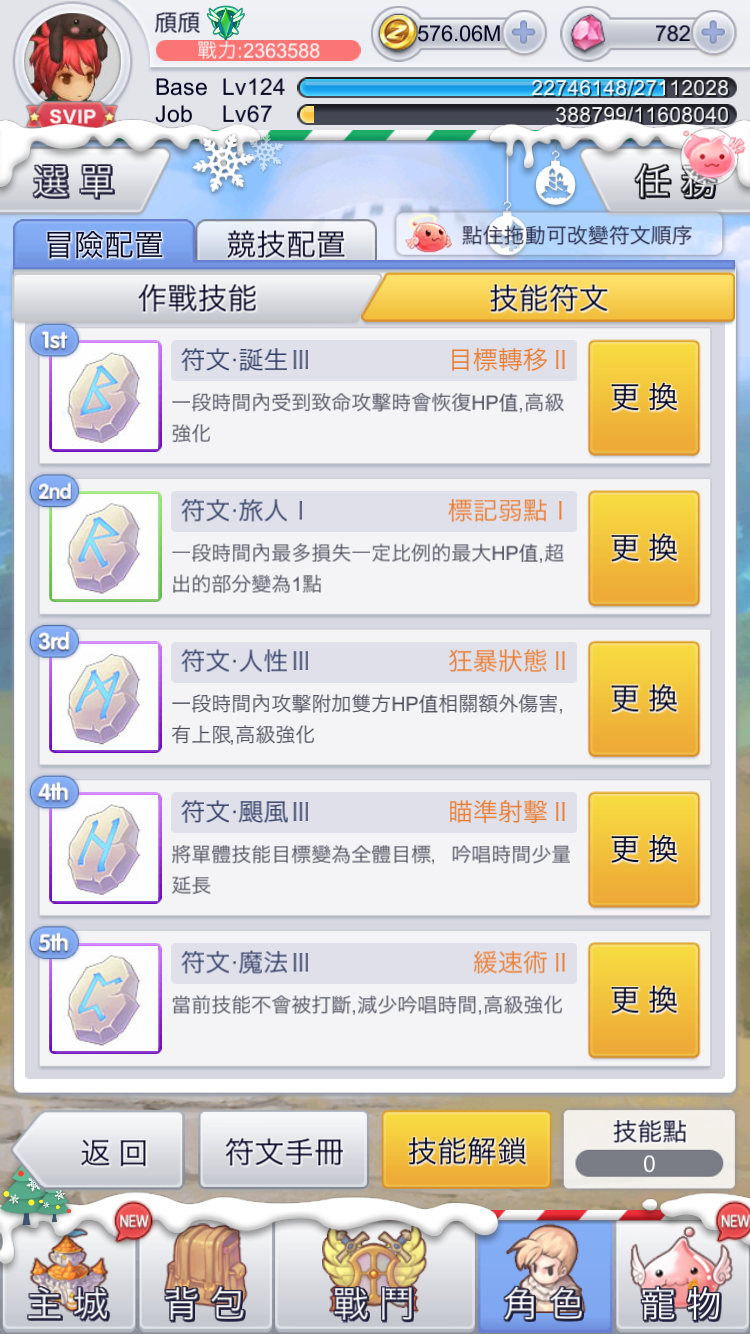Viewport: 750px width, 1334px height.
Task: Tap 更換 for 符文·旅人I
Action: click(644, 548)
